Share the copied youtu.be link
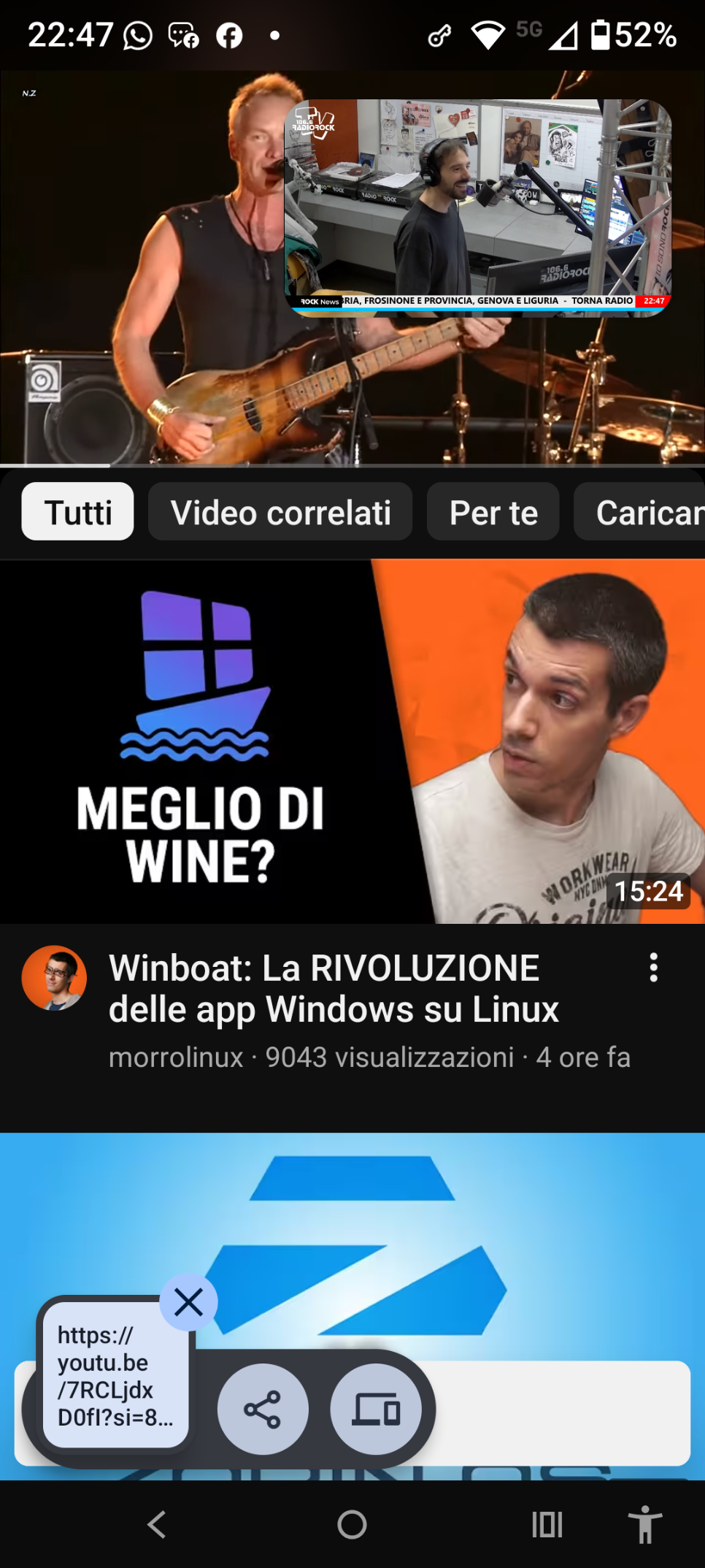The height and width of the screenshot is (1568, 705). coord(263,1409)
